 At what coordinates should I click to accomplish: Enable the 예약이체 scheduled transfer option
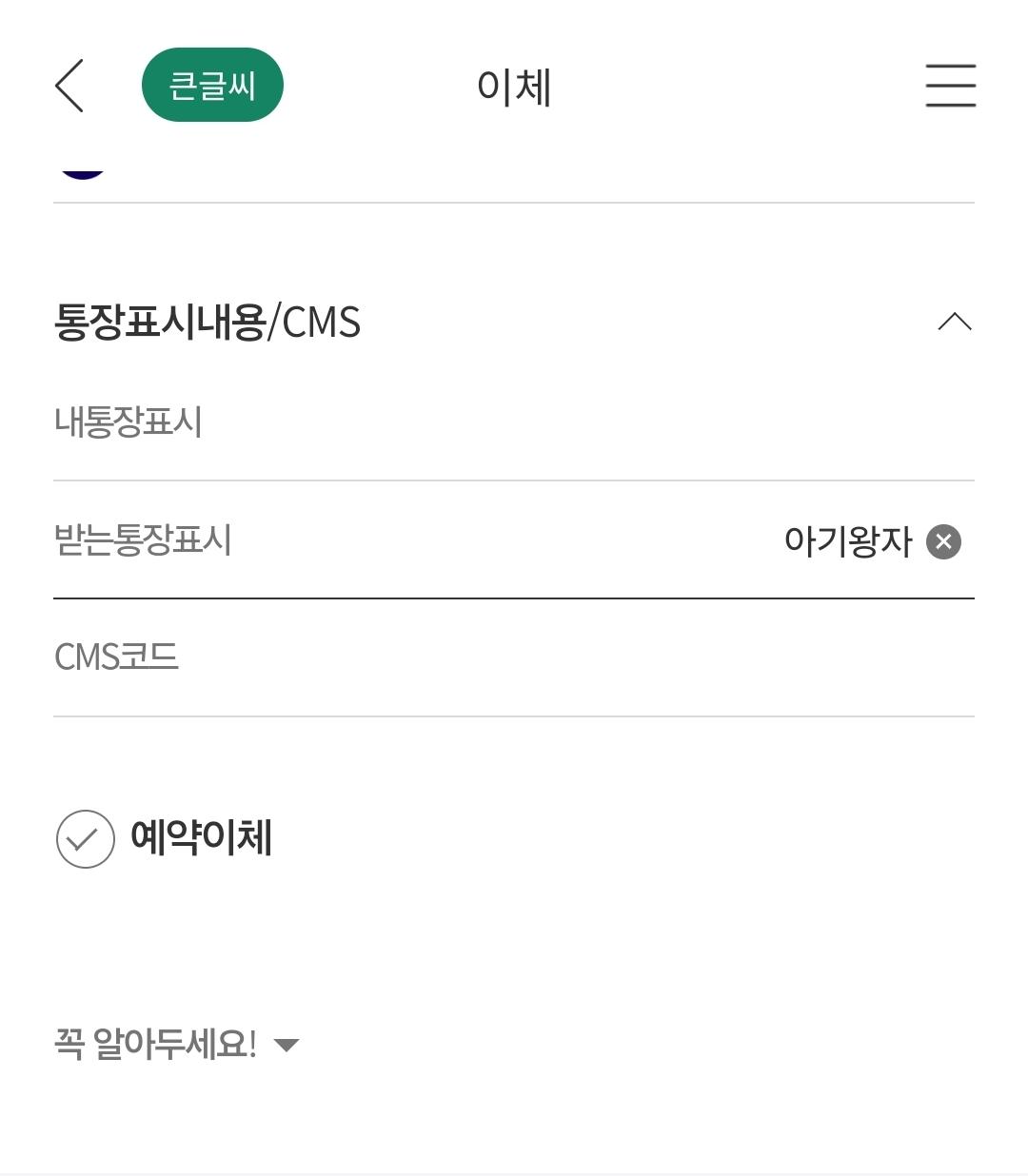point(85,838)
